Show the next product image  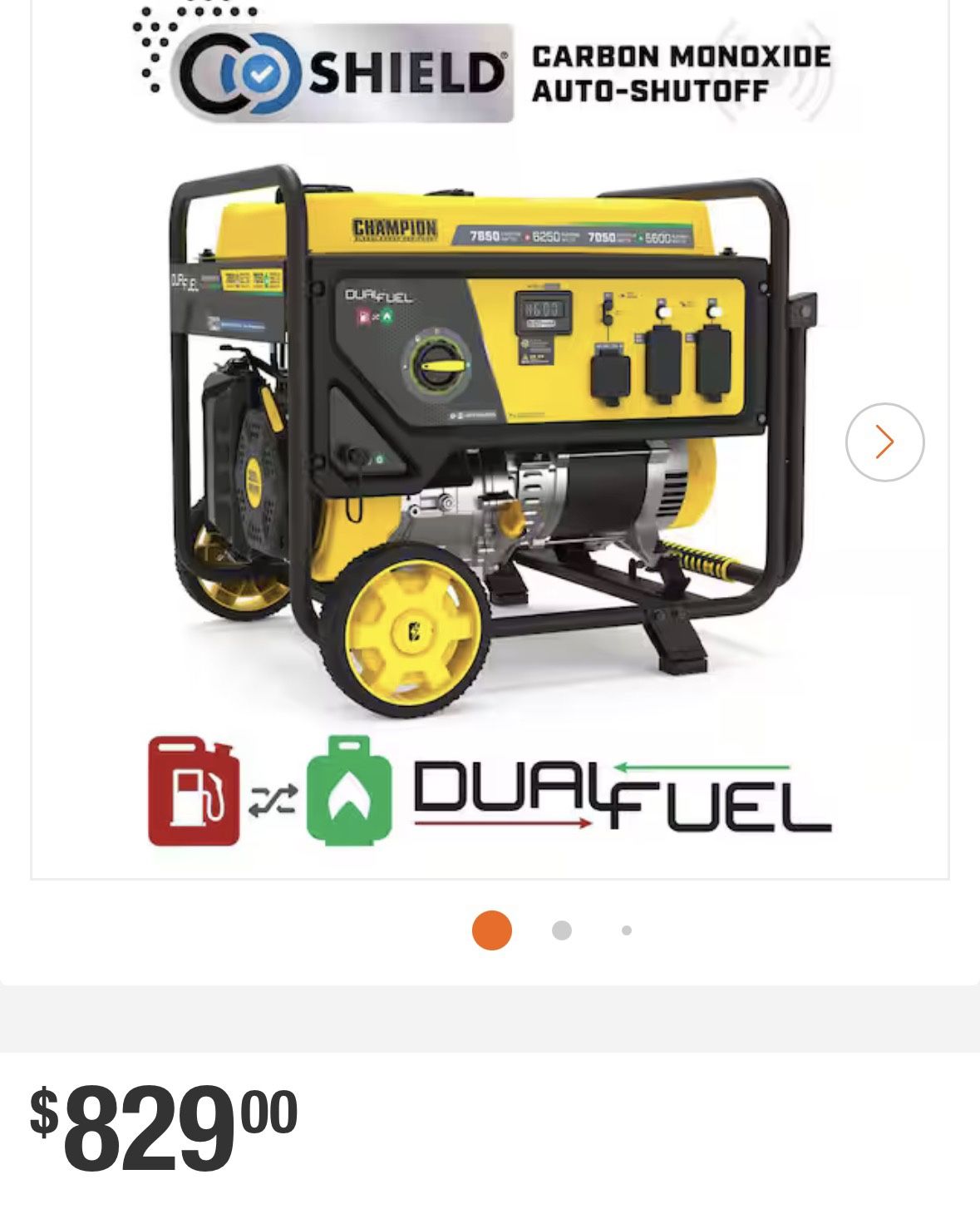pos(884,442)
